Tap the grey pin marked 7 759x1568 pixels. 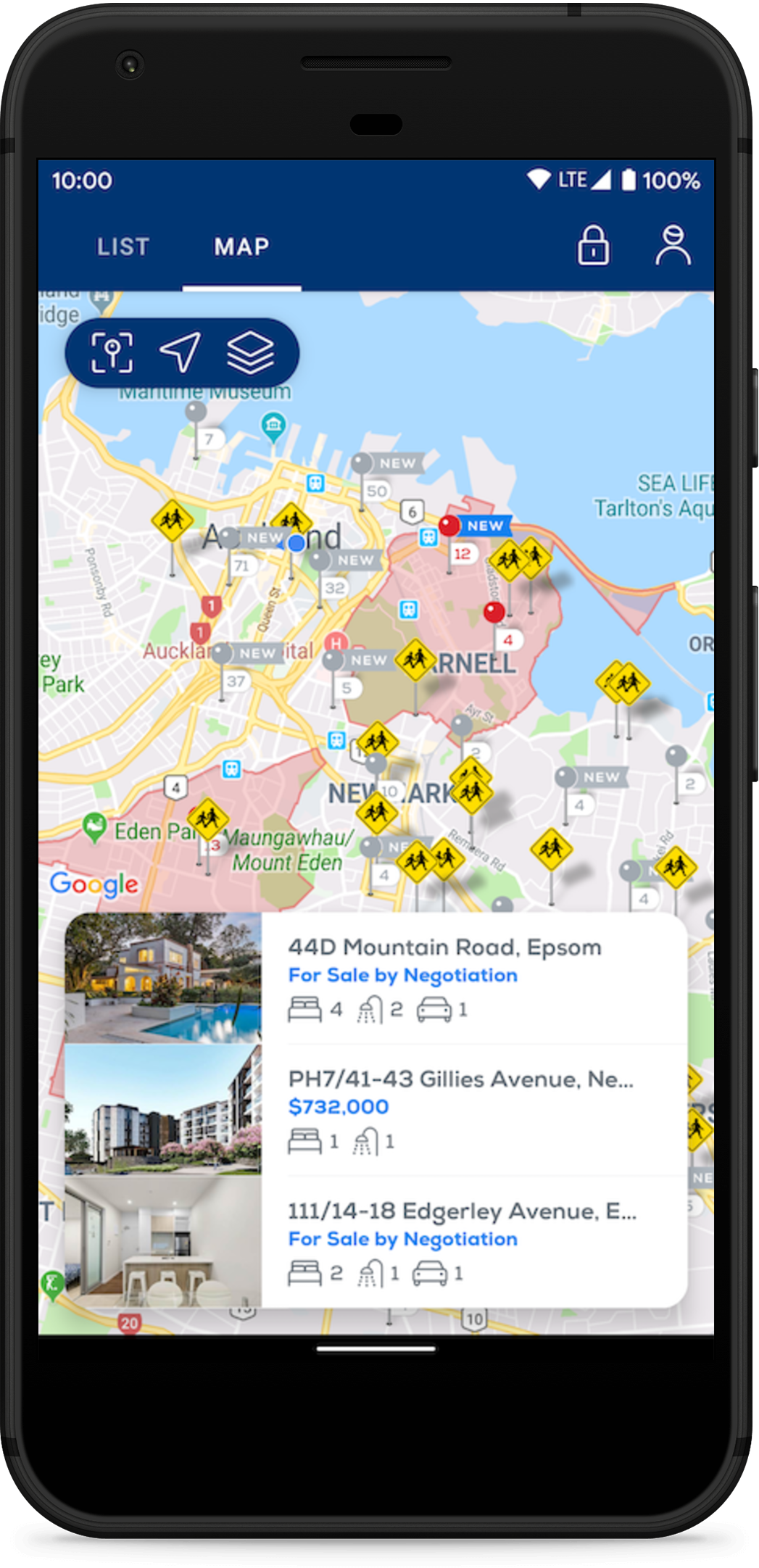coord(196,412)
